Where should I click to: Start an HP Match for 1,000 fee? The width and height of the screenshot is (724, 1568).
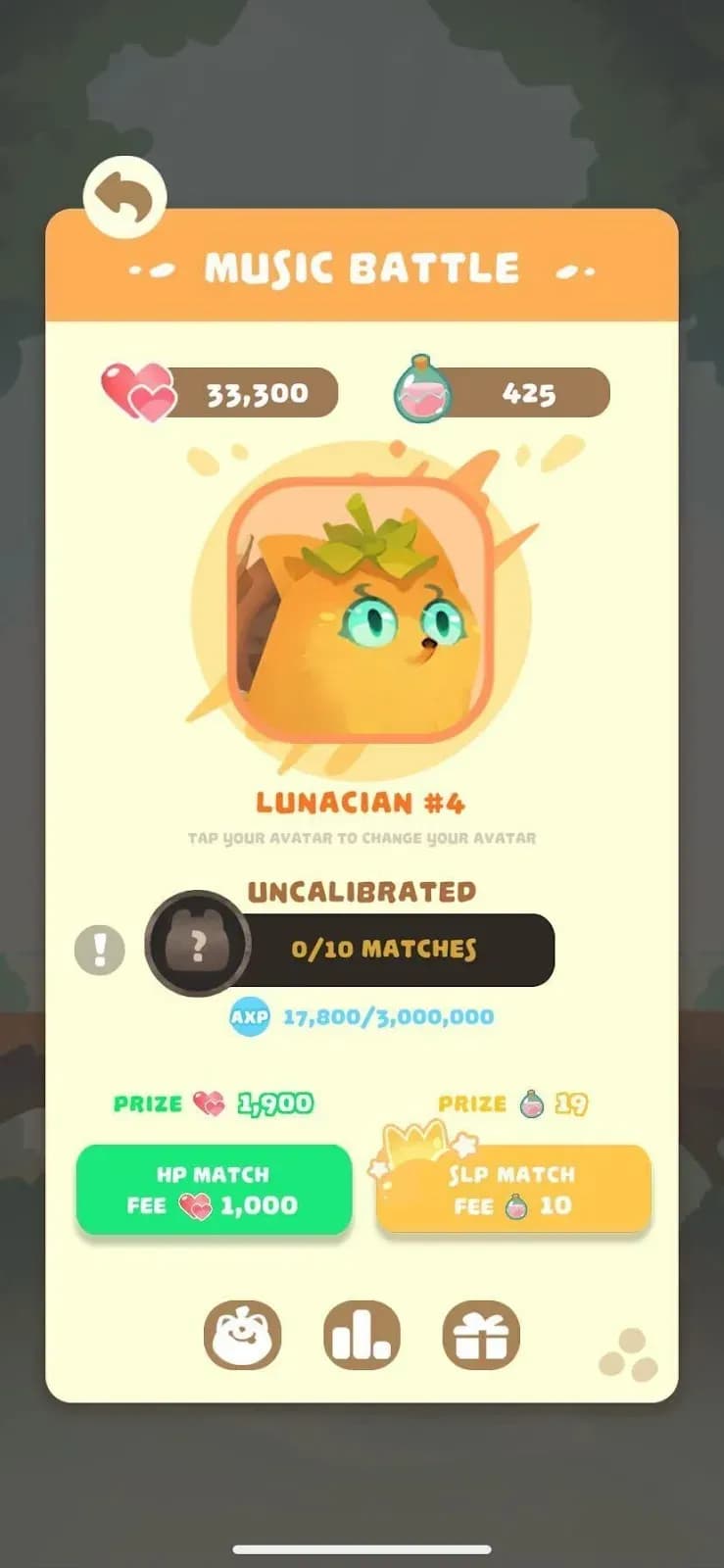point(214,1190)
